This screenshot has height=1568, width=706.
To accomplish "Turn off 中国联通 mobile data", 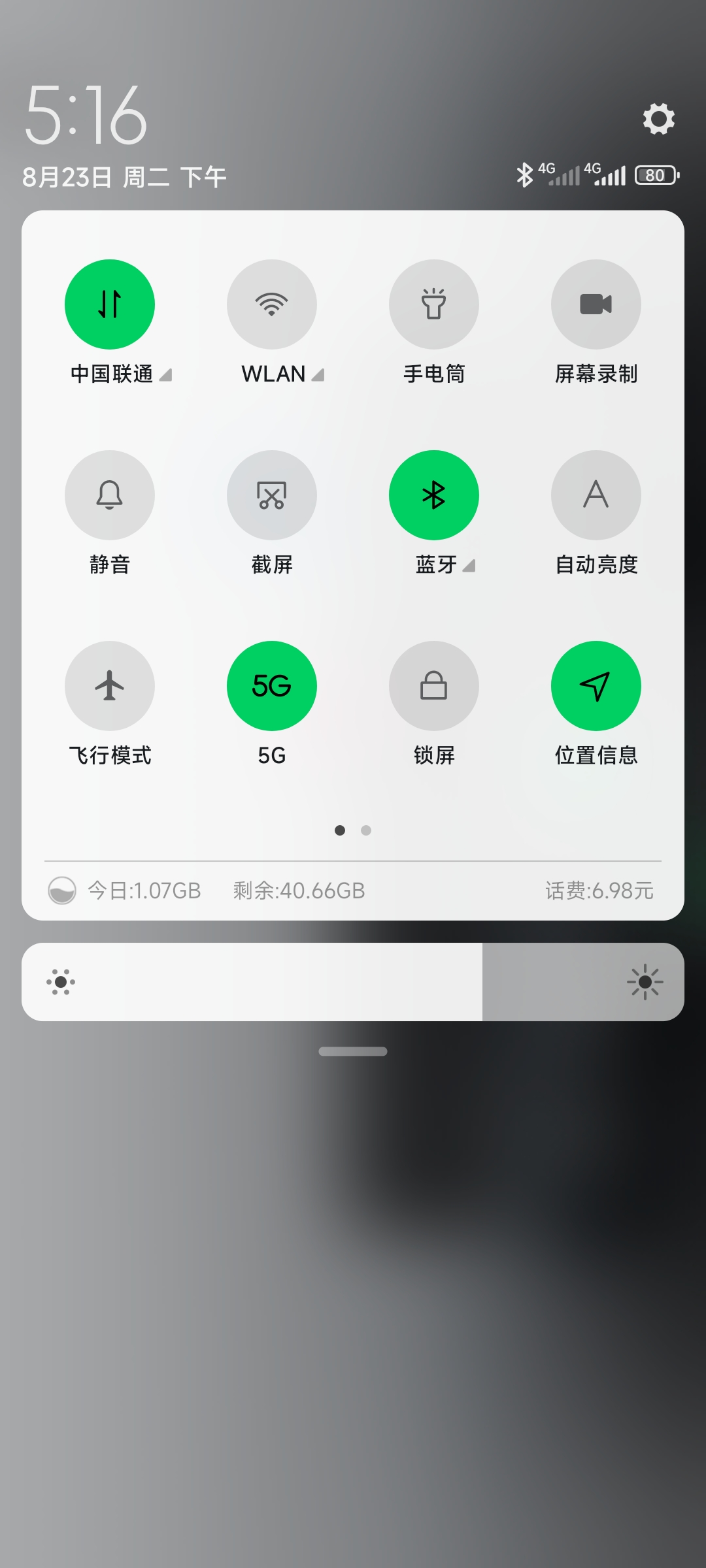I will point(110,304).
